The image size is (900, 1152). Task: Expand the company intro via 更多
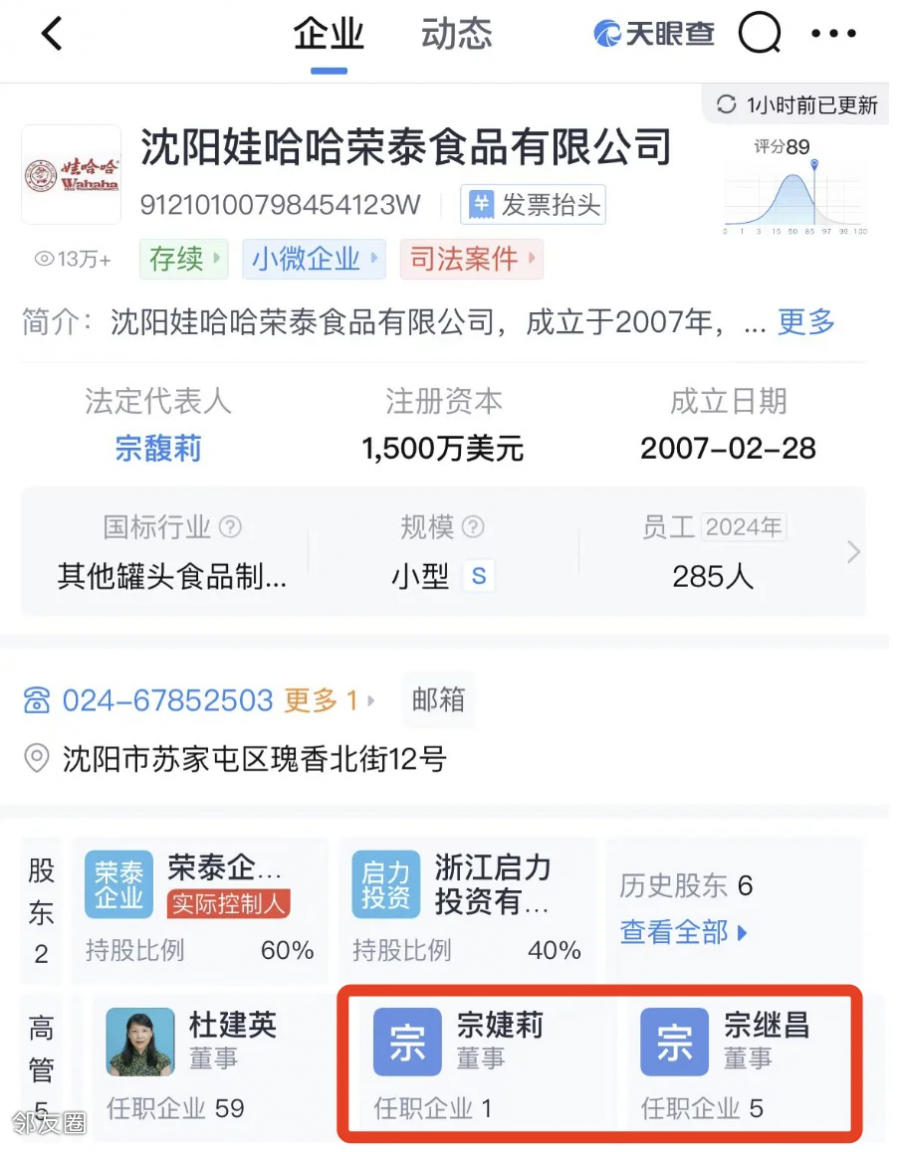tap(806, 322)
